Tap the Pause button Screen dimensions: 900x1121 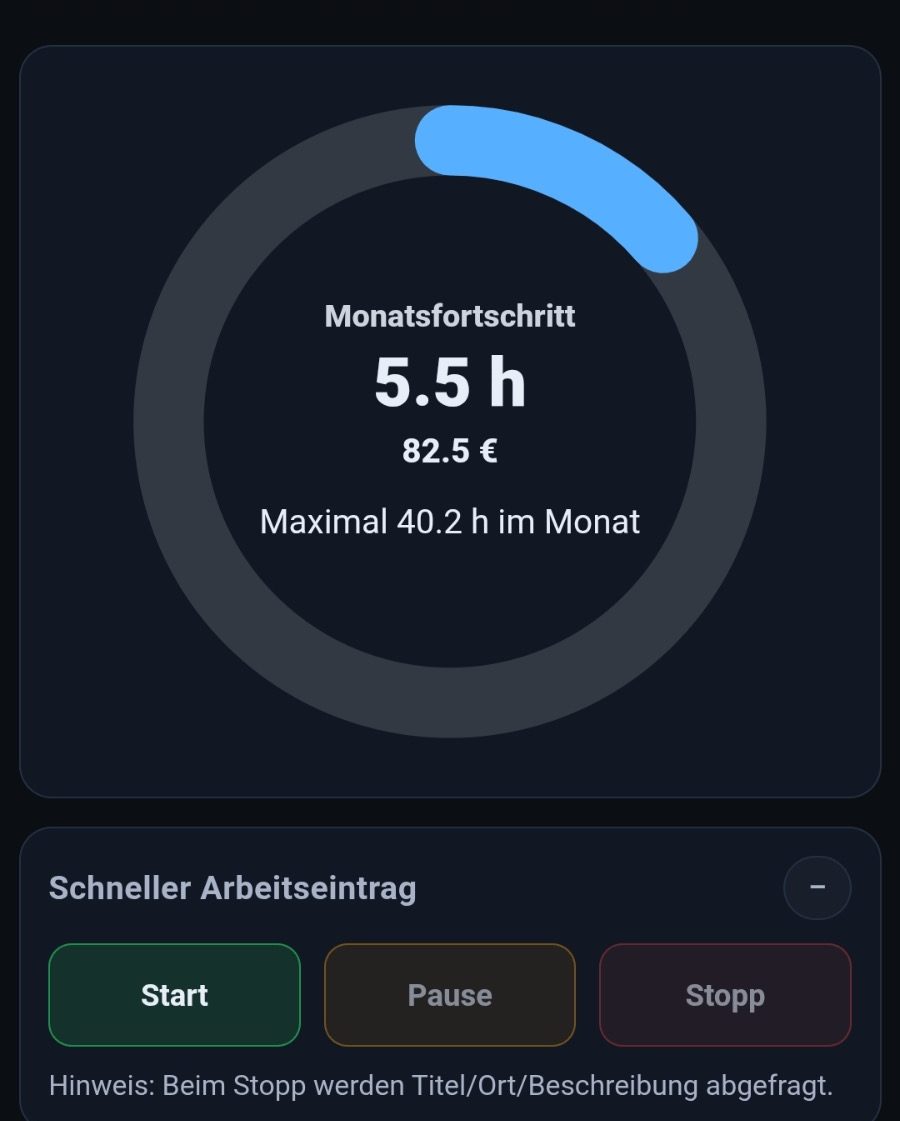450,995
